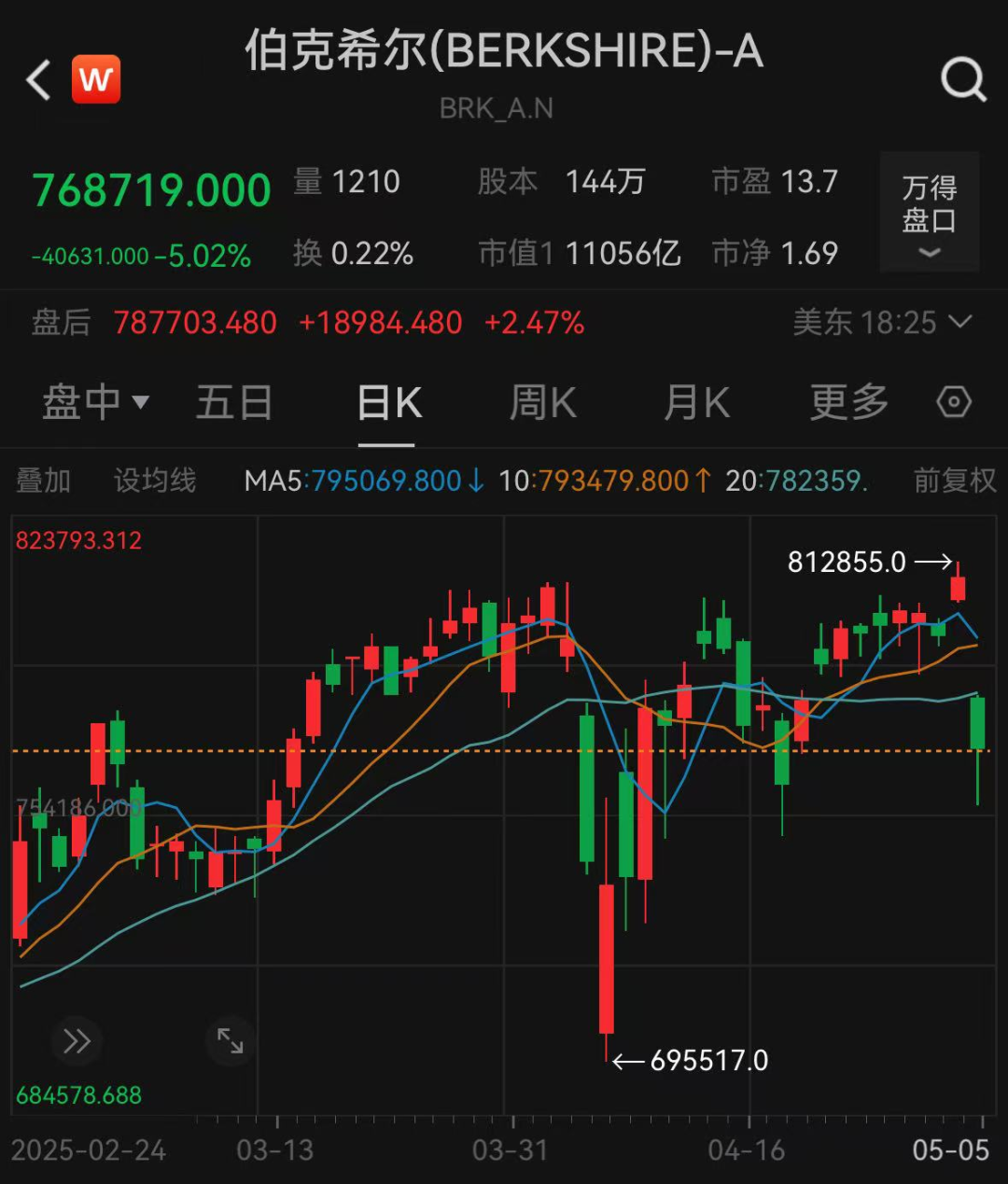
Task: Expand the 万得盘口 panel
Action: pos(929,213)
